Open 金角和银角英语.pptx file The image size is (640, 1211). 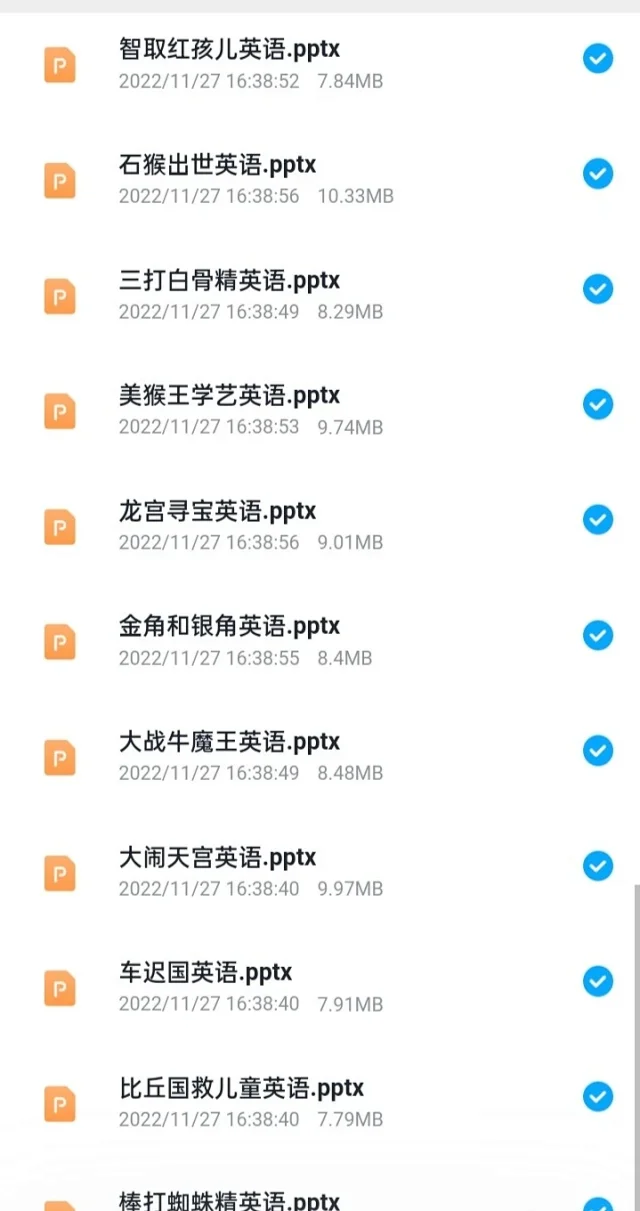coord(320,641)
